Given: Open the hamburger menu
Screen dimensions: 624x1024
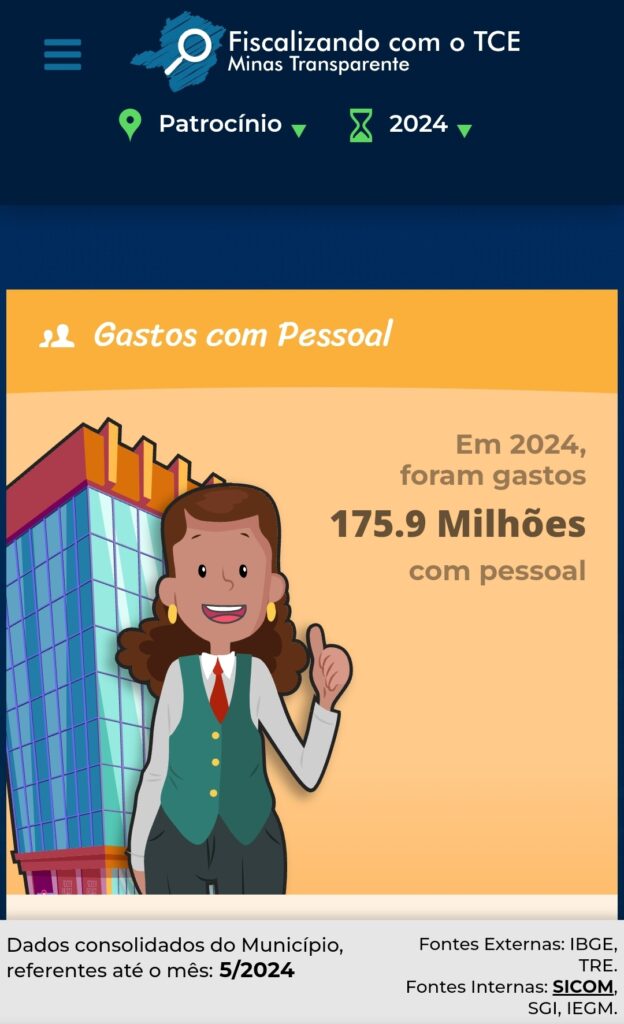Looking at the screenshot, I should 63,54.
